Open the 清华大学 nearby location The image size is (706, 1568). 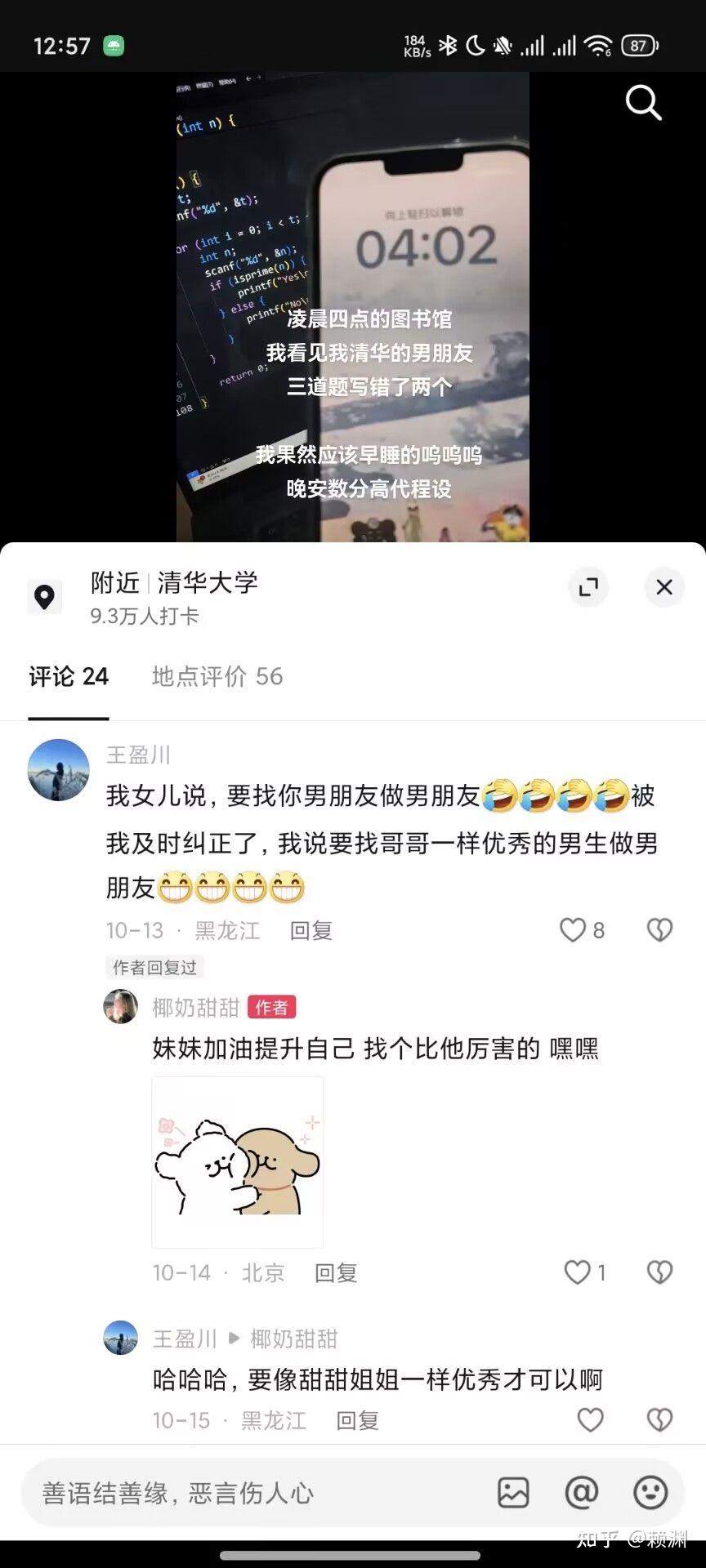coord(208,583)
